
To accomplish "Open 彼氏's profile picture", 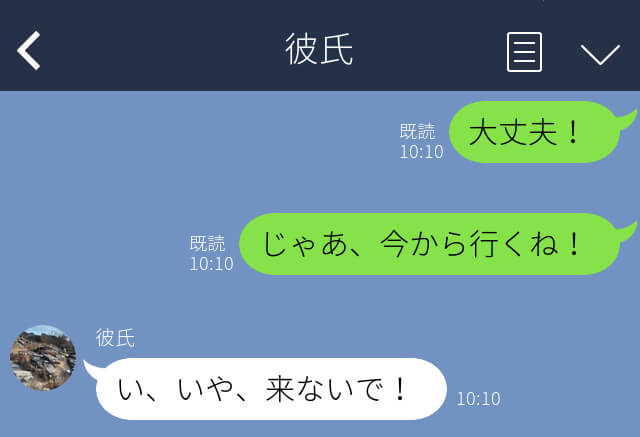I will pos(43,357).
